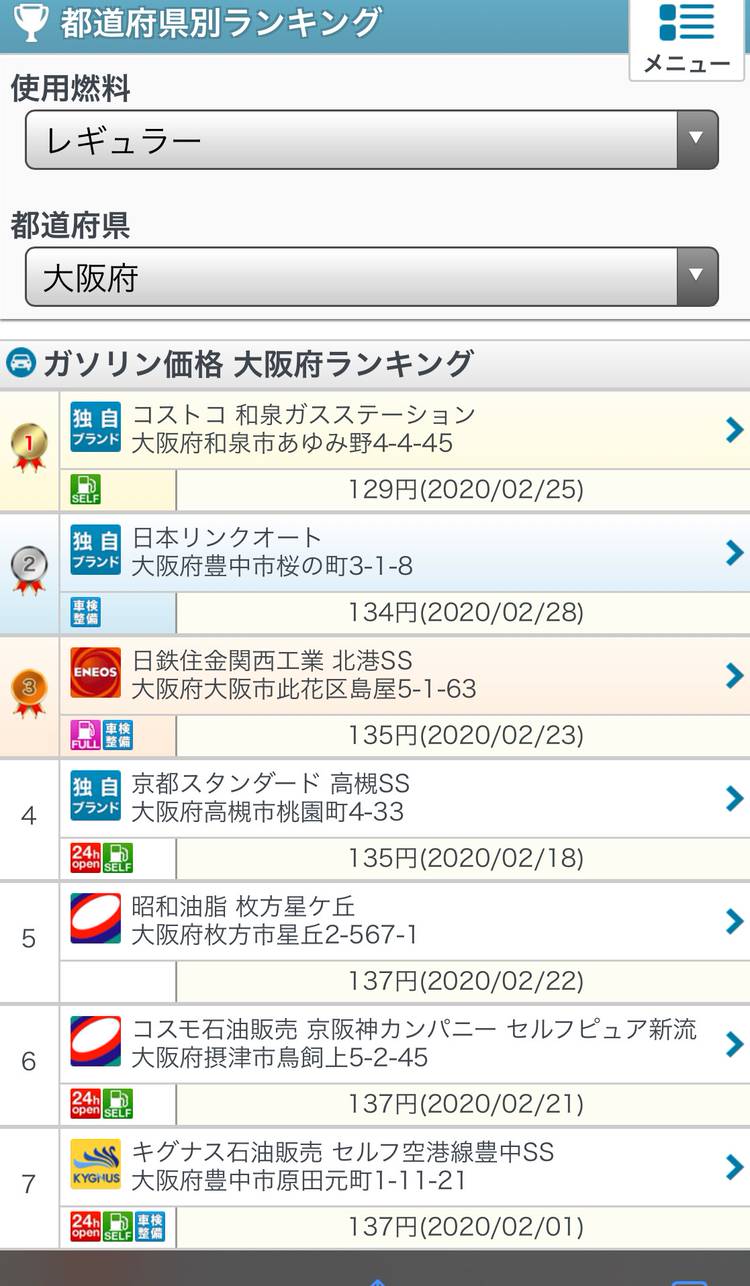Screen dimensions: 750x1286
Task: Open the メニュー menu button
Action: point(687,39)
